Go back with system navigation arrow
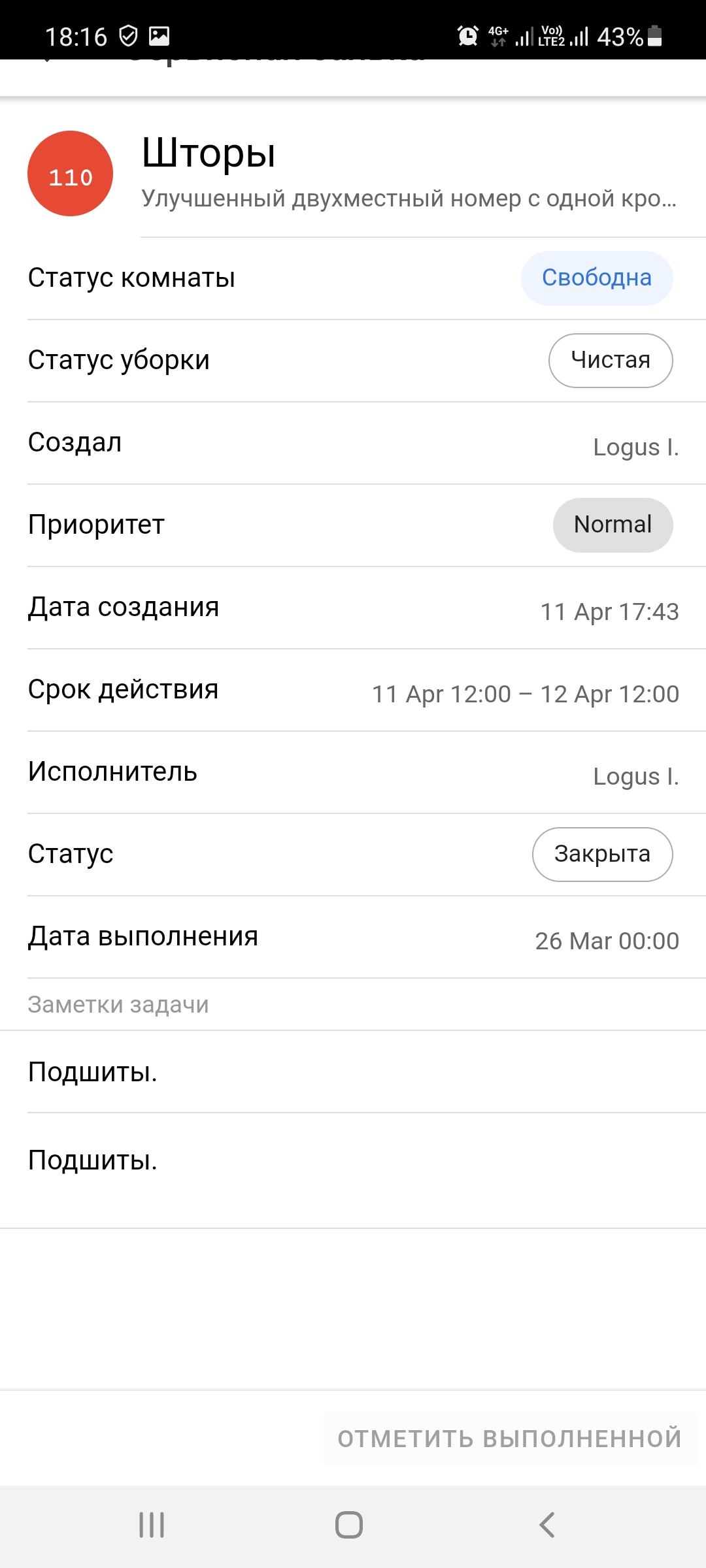The image size is (706, 1568). [x=546, y=1525]
